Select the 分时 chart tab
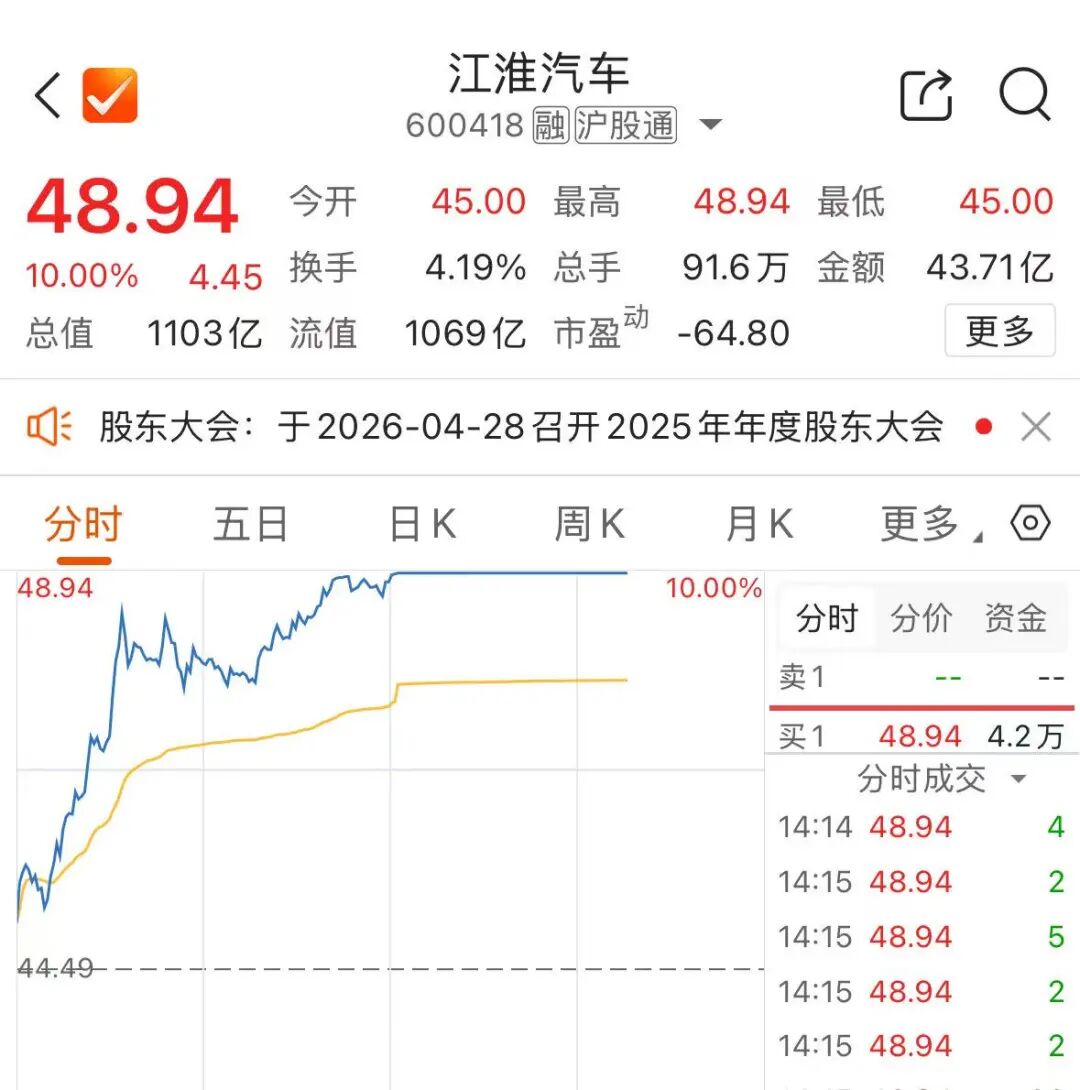Image resolution: width=1080 pixels, height=1090 pixels. point(82,524)
